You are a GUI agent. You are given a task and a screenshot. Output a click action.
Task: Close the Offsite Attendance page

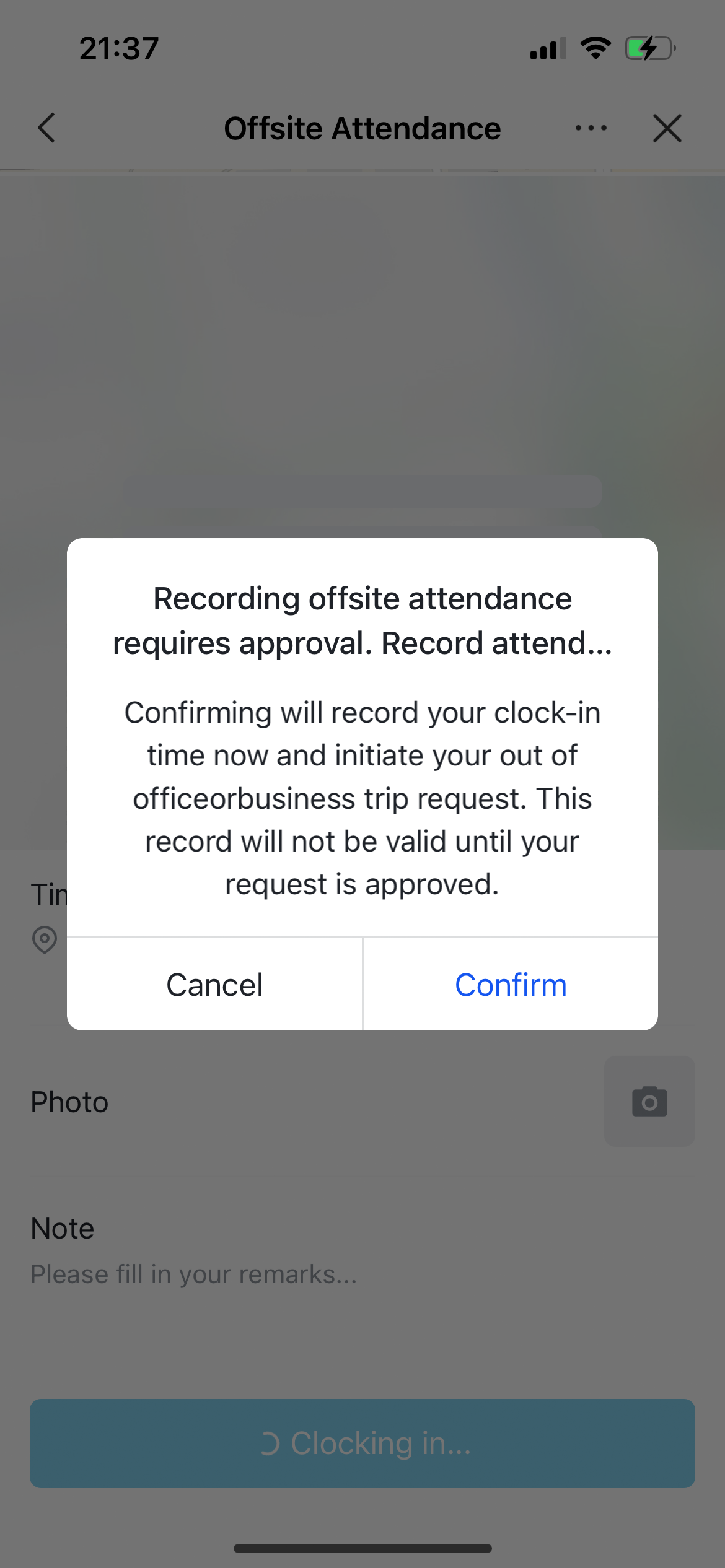click(x=667, y=128)
